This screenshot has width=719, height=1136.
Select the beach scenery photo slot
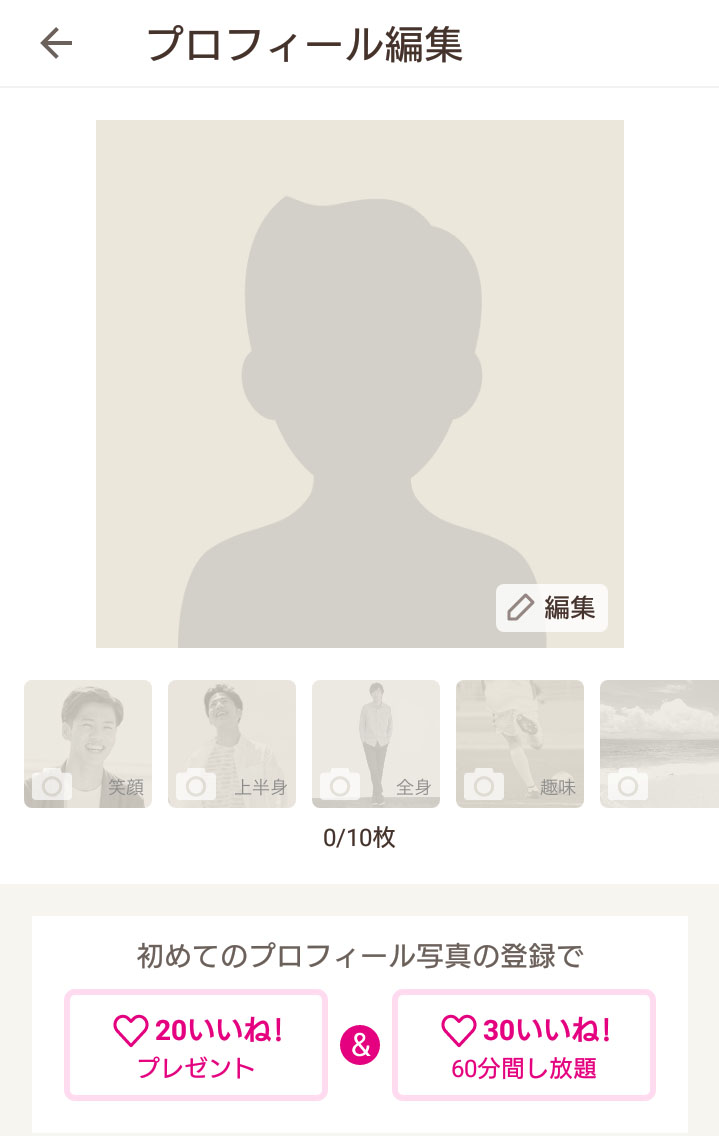(x=660, y=744)
